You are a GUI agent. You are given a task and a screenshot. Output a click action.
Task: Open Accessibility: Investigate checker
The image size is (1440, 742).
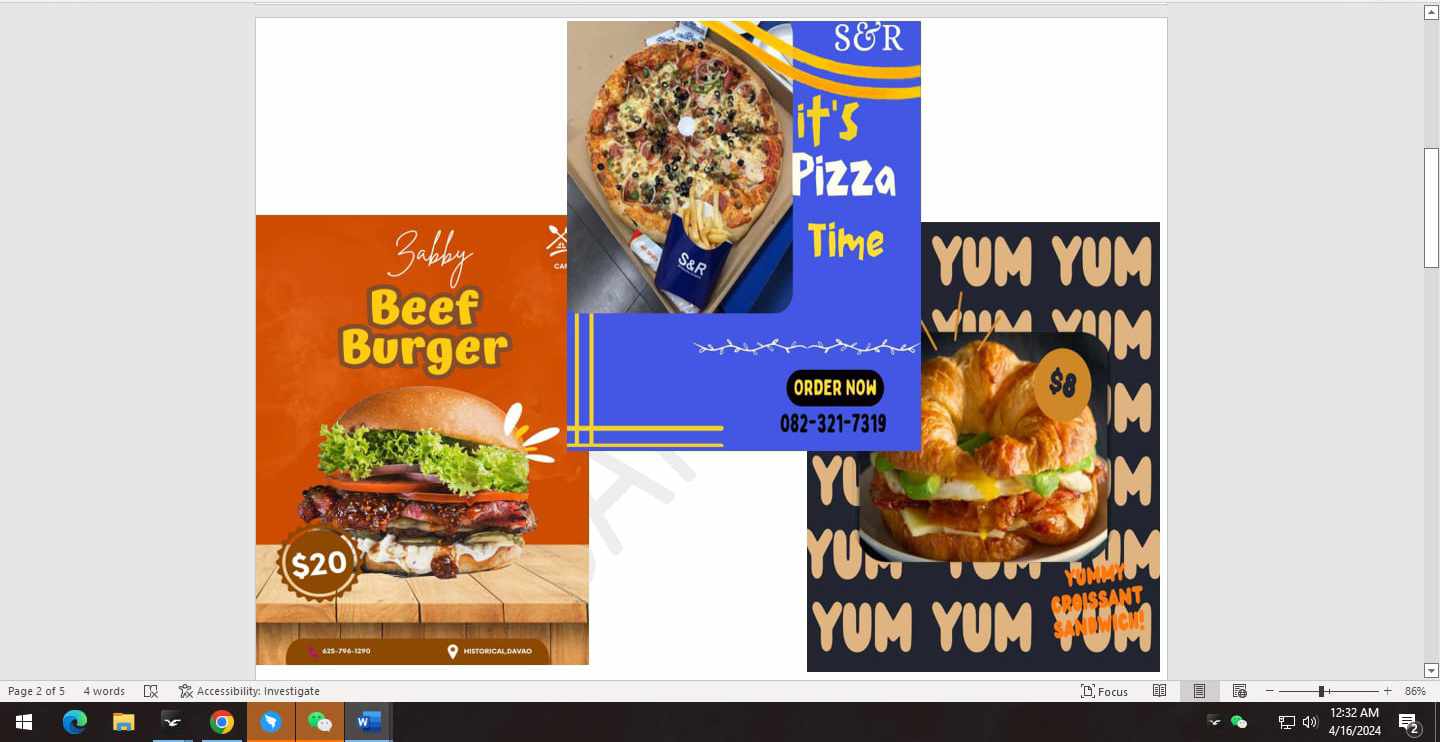click(249, 691)
